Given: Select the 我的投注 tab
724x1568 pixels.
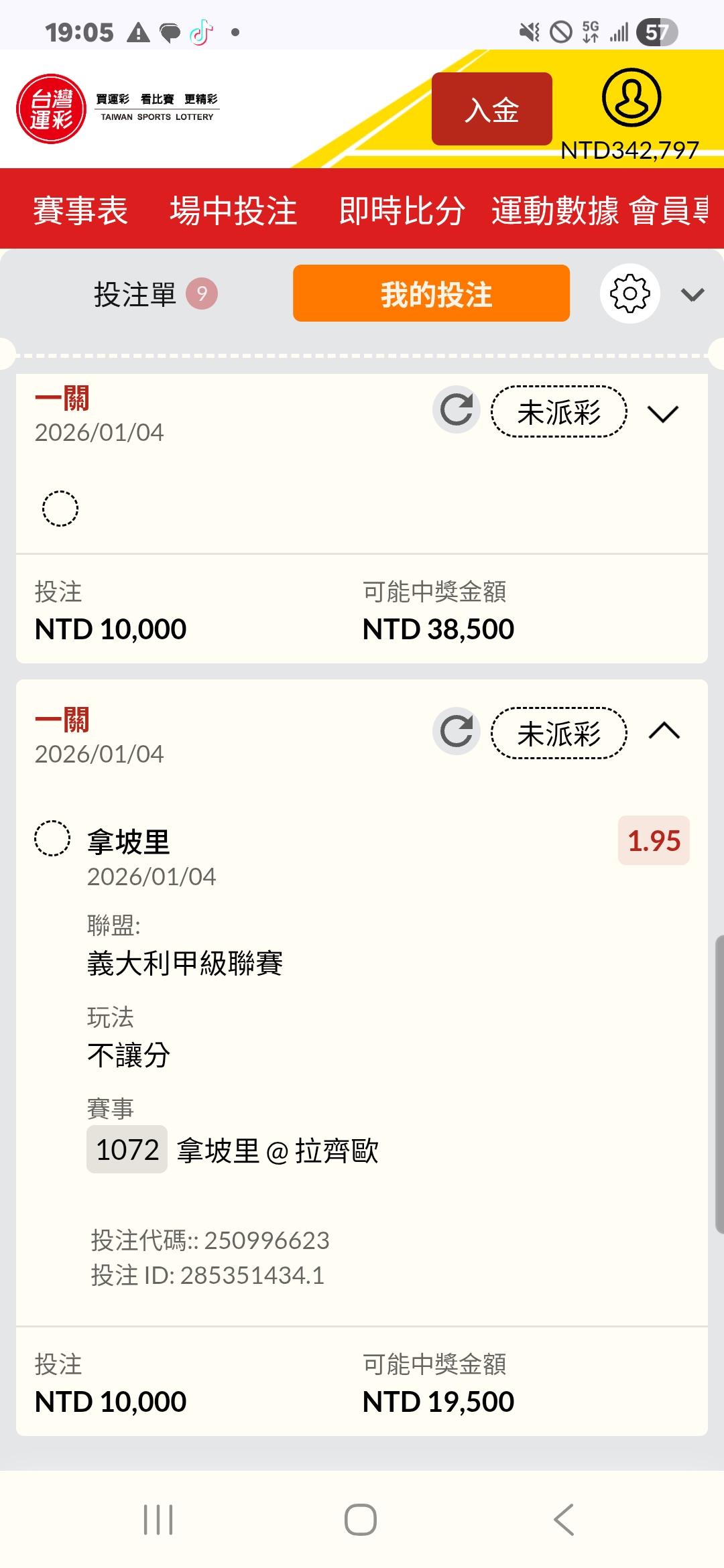Looking at the screenshot, I should (x=431, y=293).
